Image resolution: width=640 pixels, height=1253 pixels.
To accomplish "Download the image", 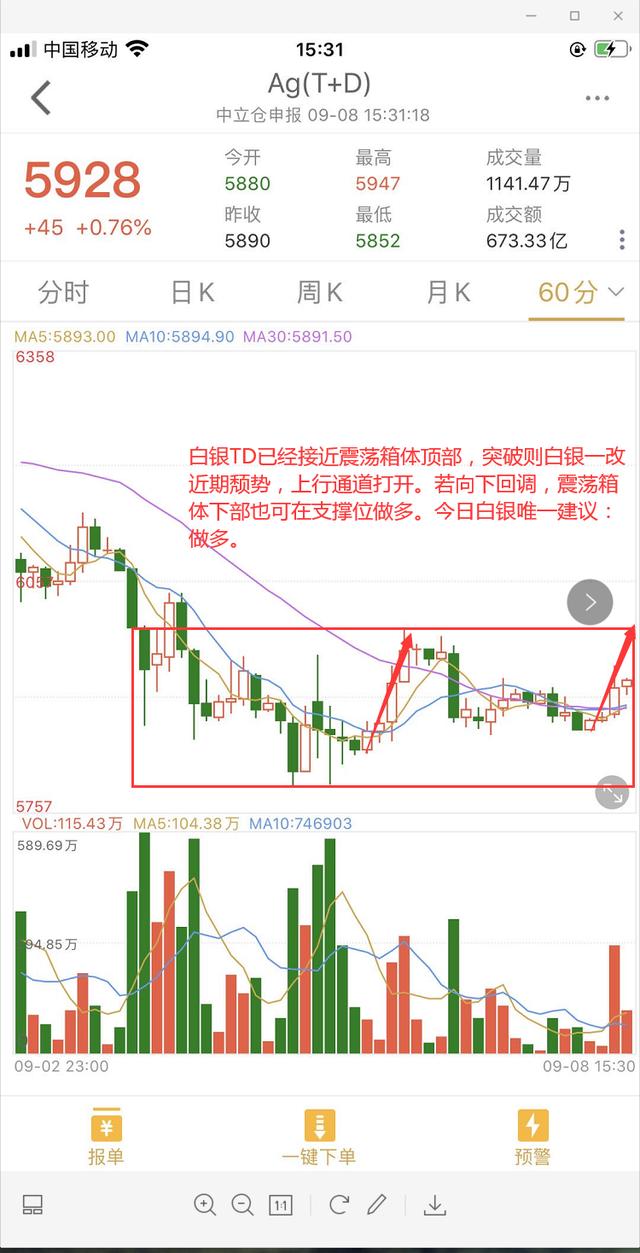I will click(434, 1205).
